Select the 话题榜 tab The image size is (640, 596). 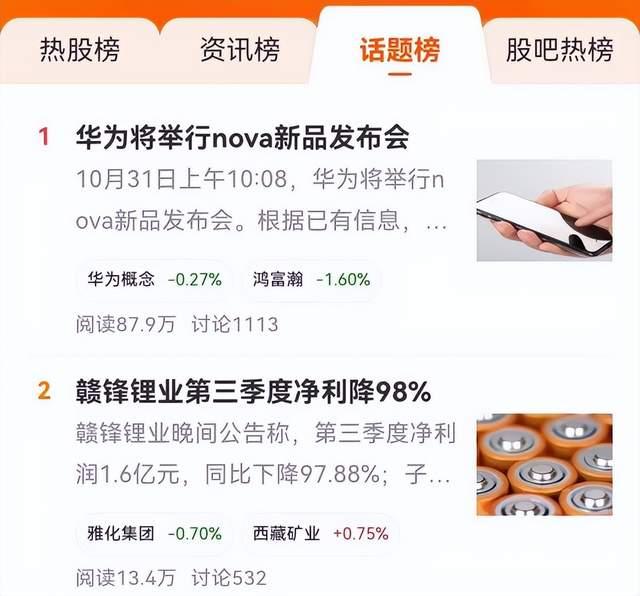coord(400,50)
